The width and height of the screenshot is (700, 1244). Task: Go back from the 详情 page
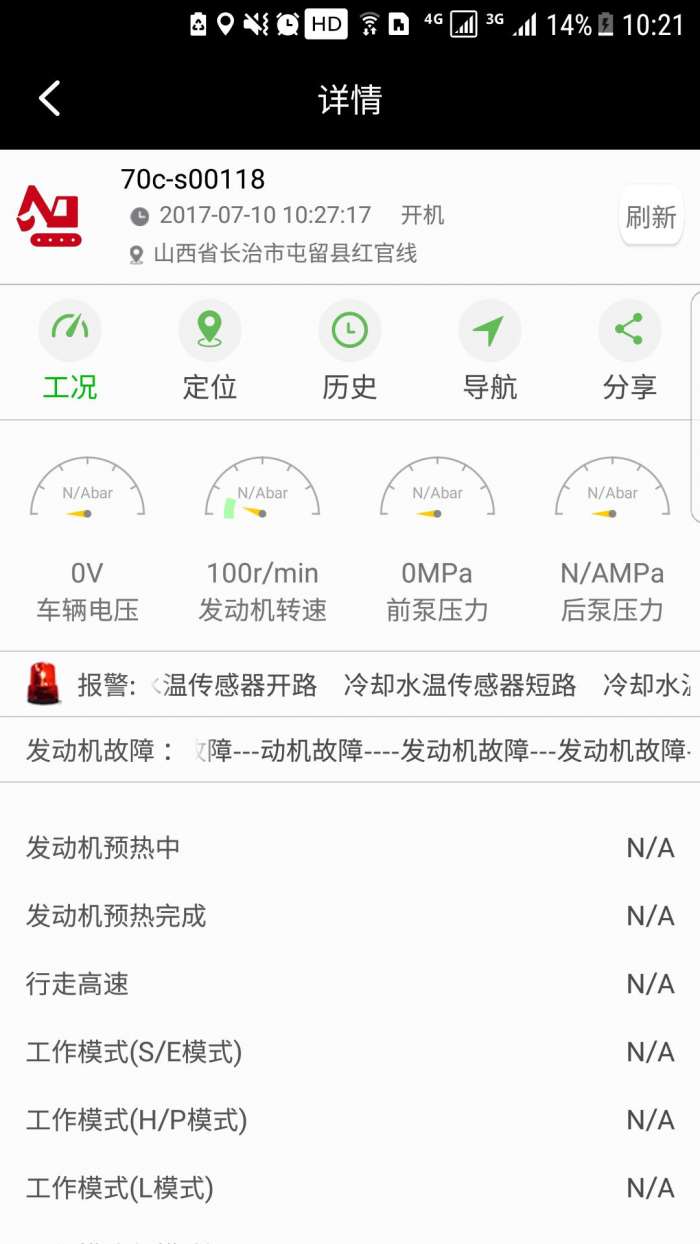pyautogui.click(x=50, y=99)
